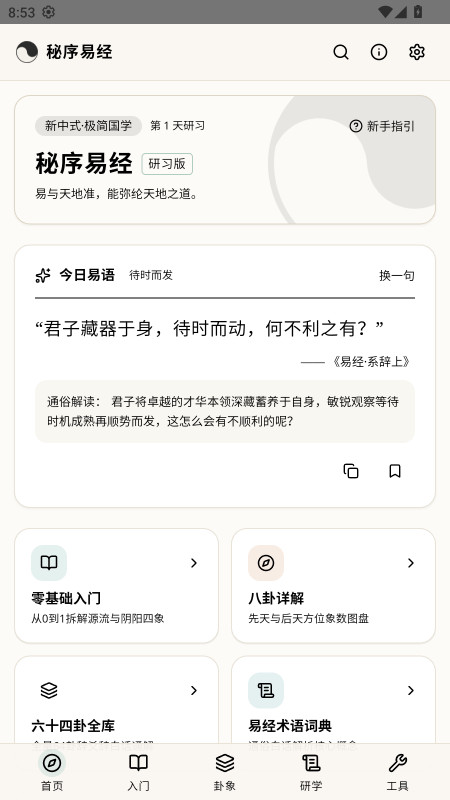
Task: Bookmark today's quote
Action: 395,471
